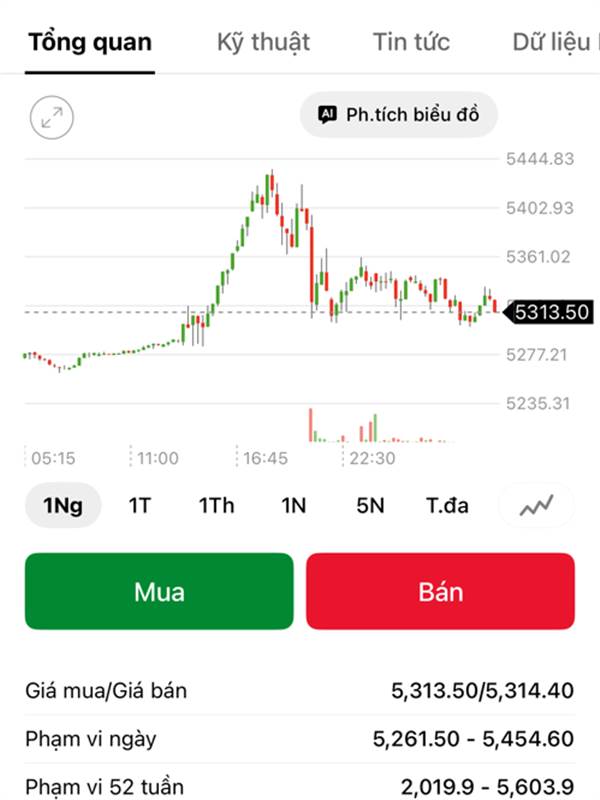Select the T.đa maximum range
Image resolution: width=600 pixels, height=800 pixels.
(446, 505)
